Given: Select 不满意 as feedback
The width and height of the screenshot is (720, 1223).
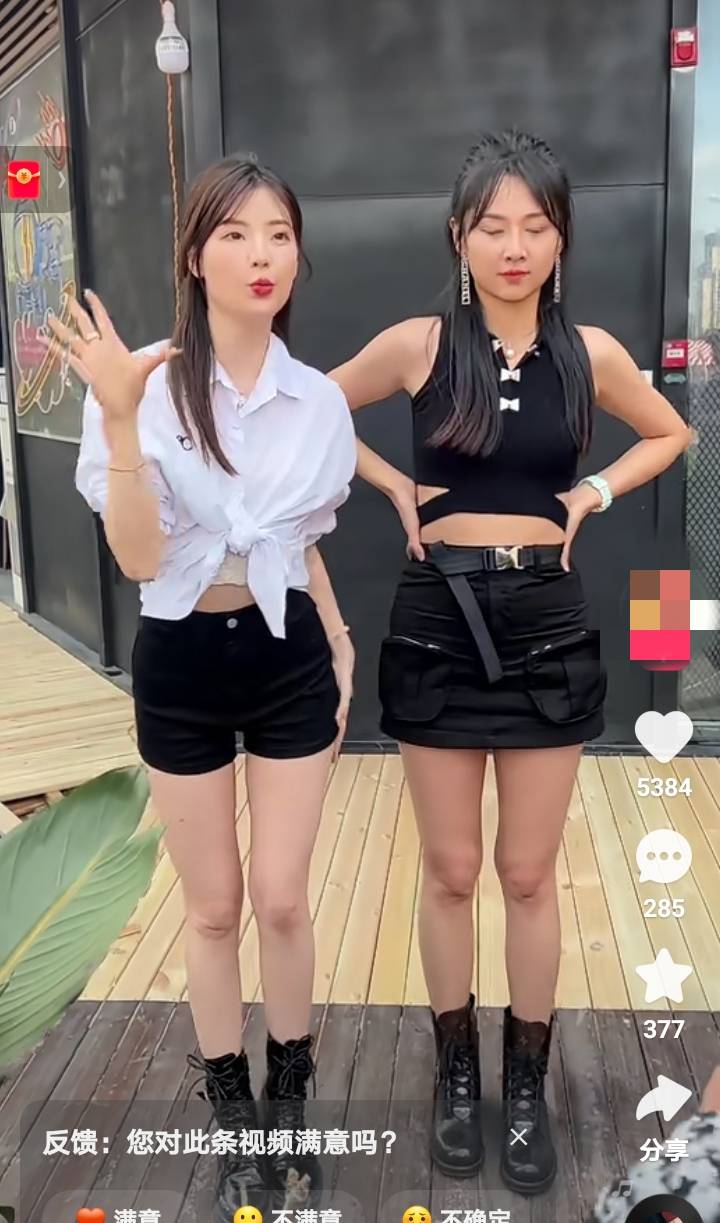Looking at the screenshot, I should [288, 1212].
